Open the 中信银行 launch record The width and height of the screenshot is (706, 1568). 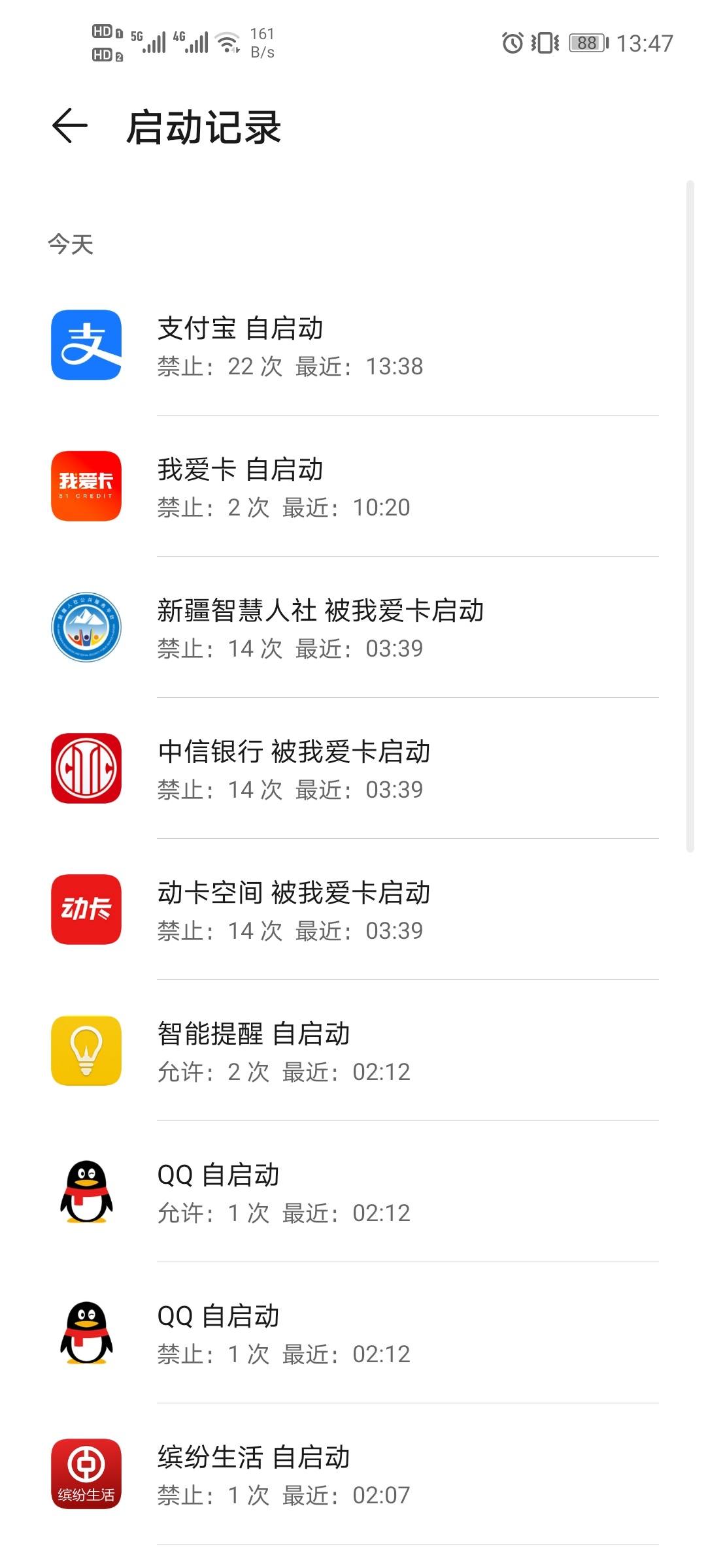[x=353, y=768]
